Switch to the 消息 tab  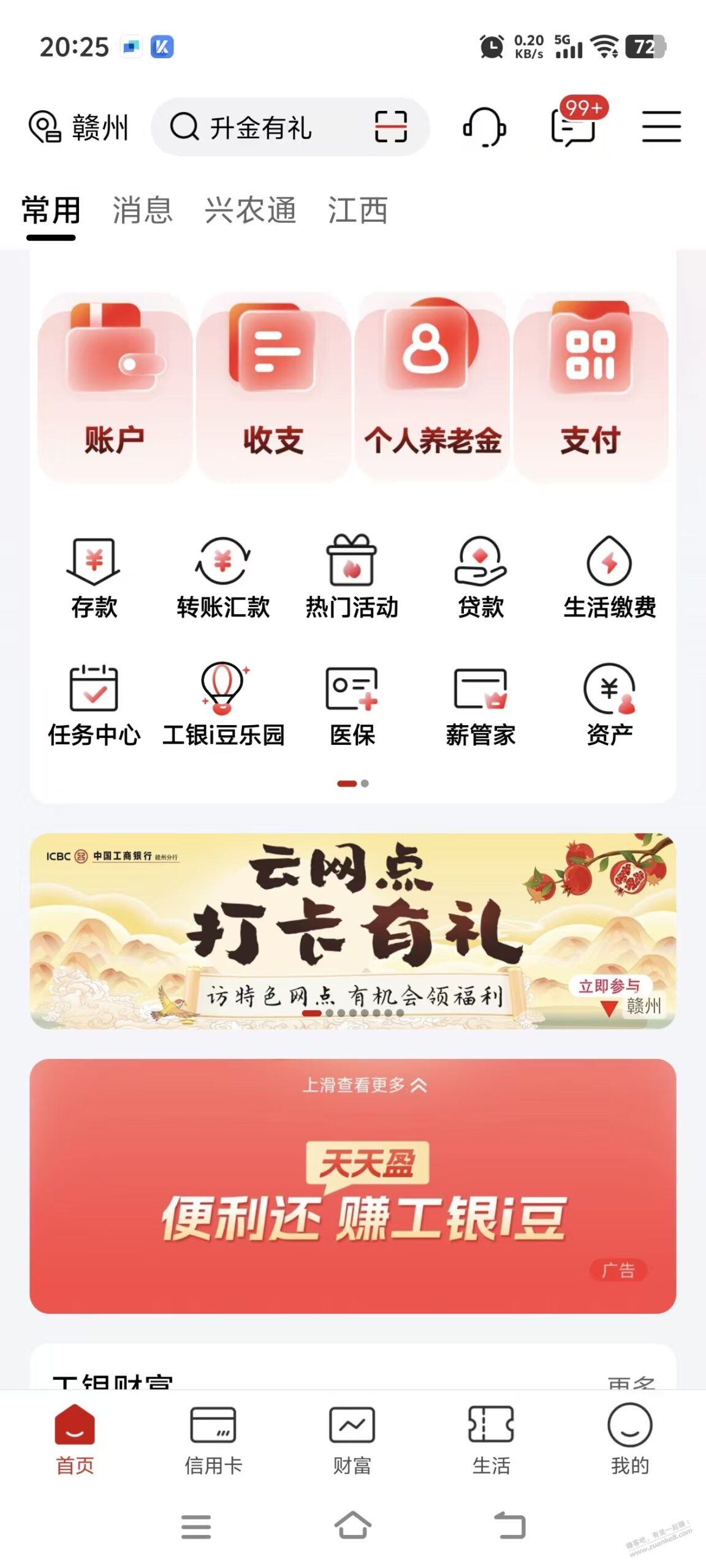coord(141,210)
